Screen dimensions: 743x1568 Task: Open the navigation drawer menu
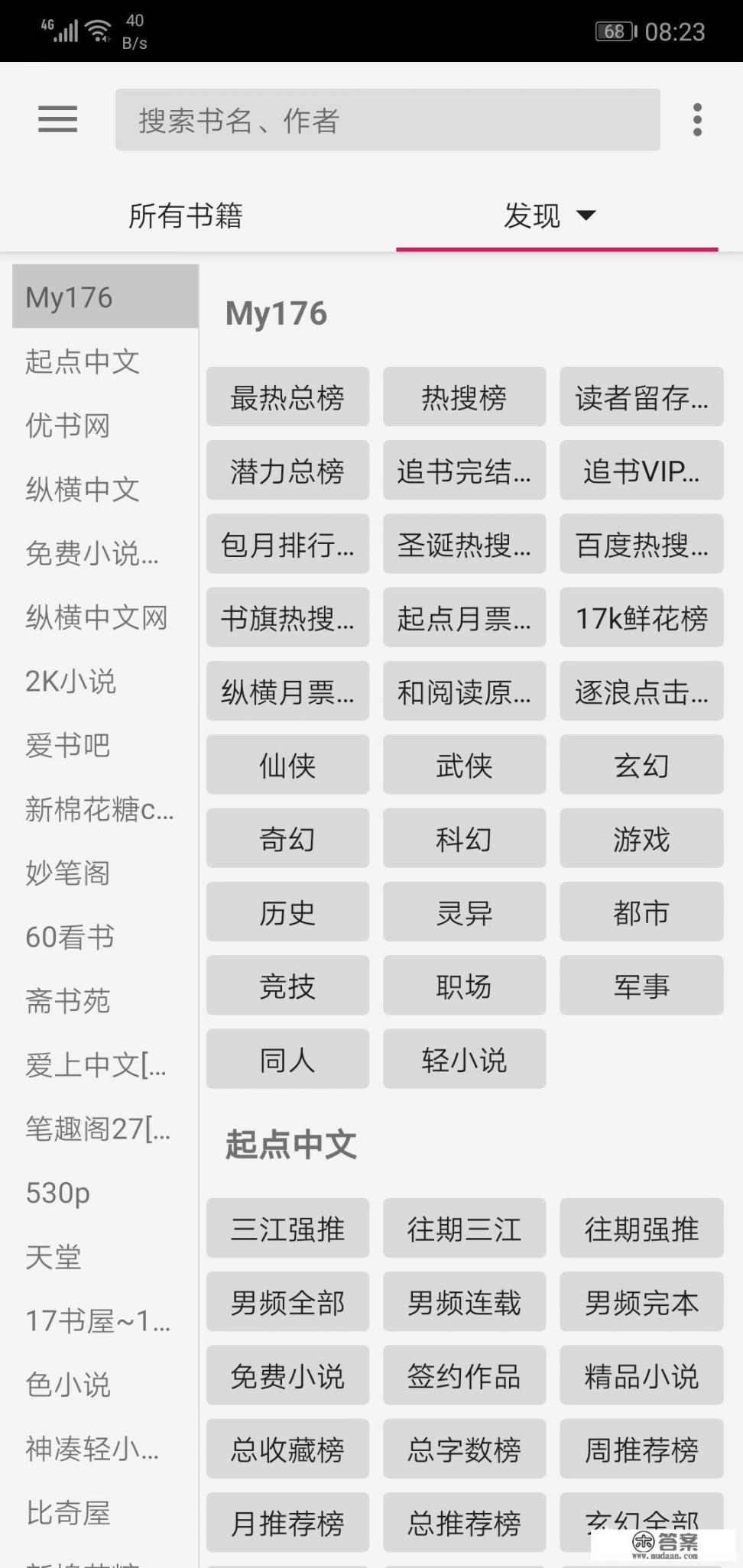(x=57, y=120)
